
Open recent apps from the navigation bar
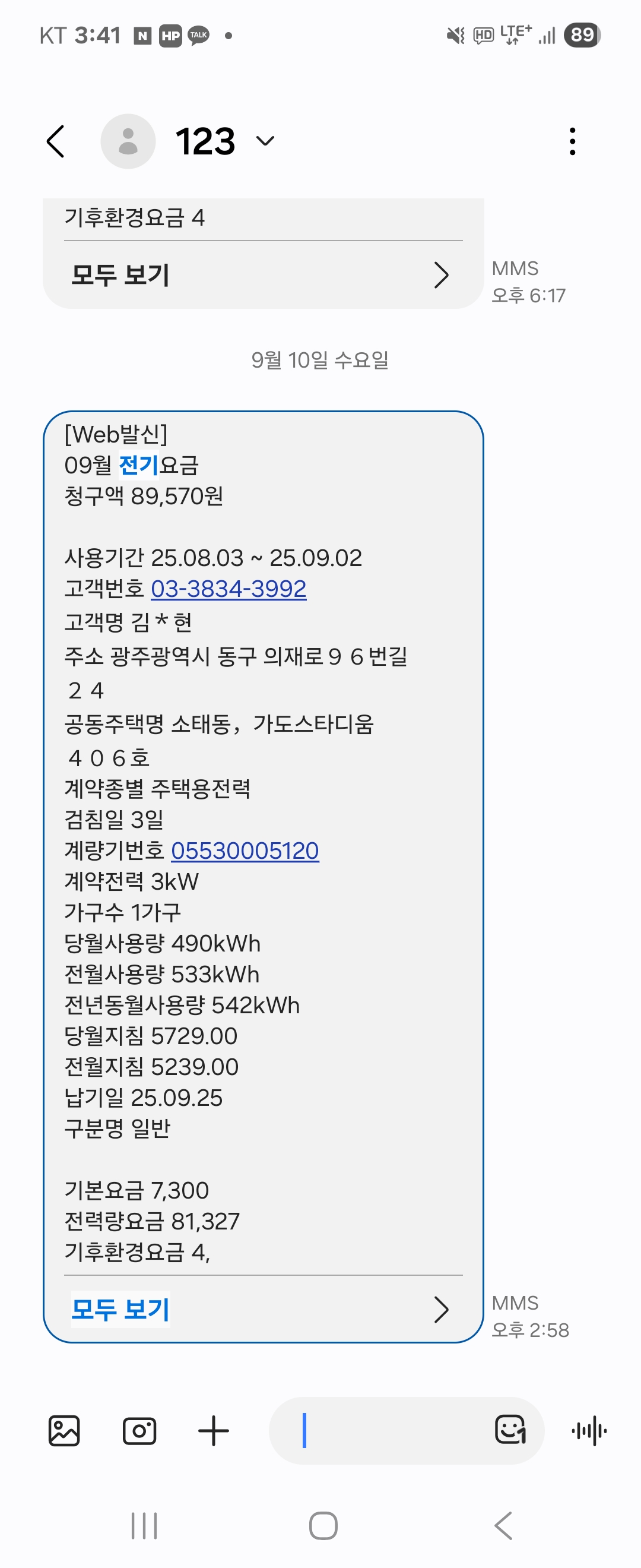(x=144, y=1525)
